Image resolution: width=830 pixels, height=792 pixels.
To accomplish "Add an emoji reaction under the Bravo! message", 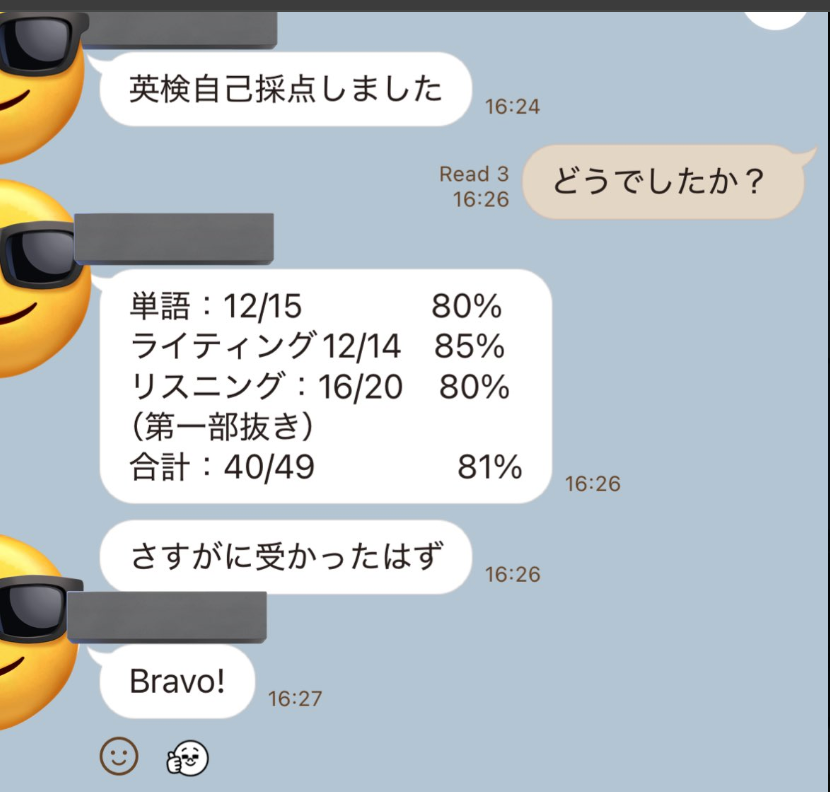I will pos(119,756).
